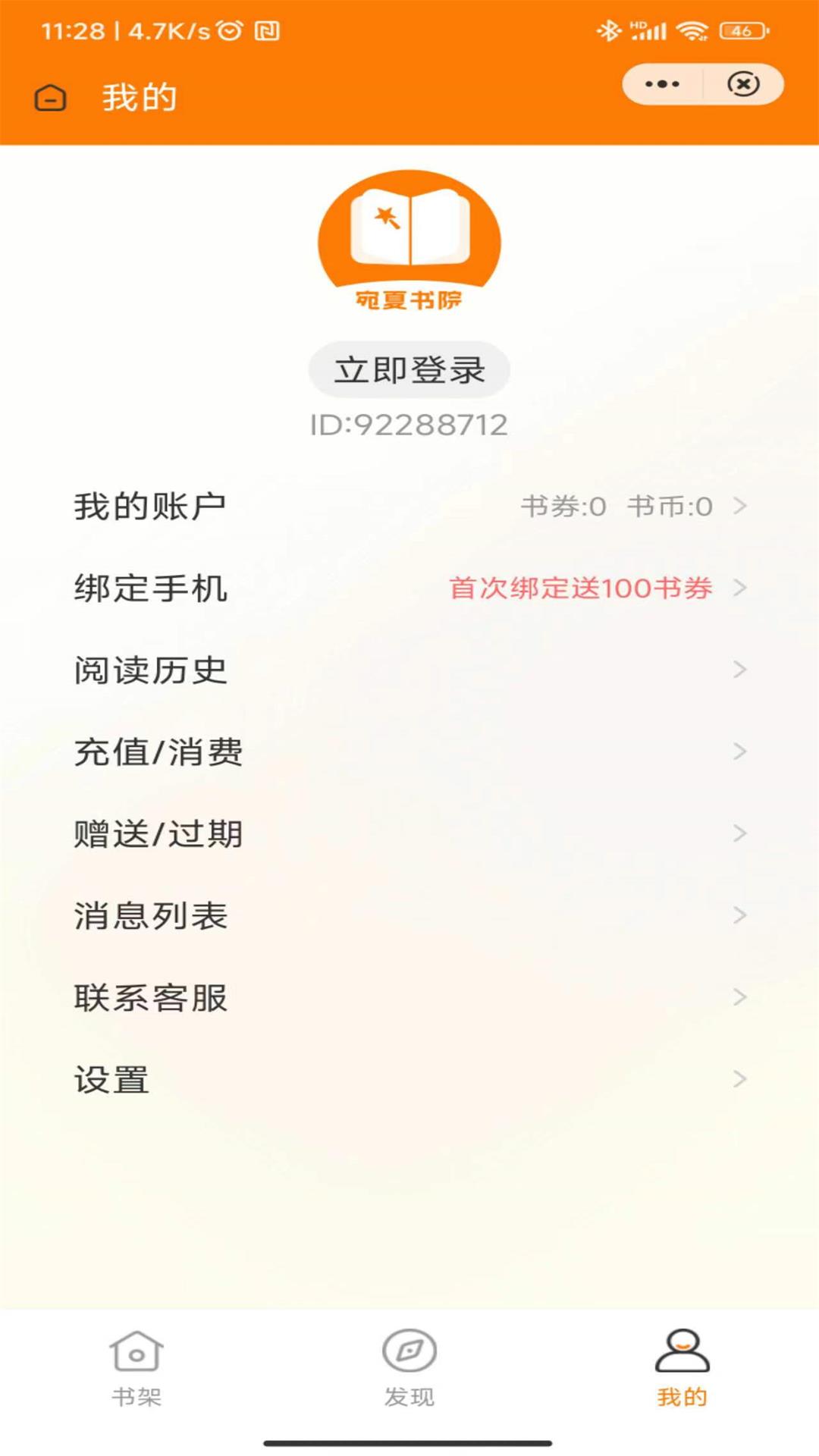Open the three-dot more options menu
This screenshot has width=819, height=1456.
click(x=664, y=83)
